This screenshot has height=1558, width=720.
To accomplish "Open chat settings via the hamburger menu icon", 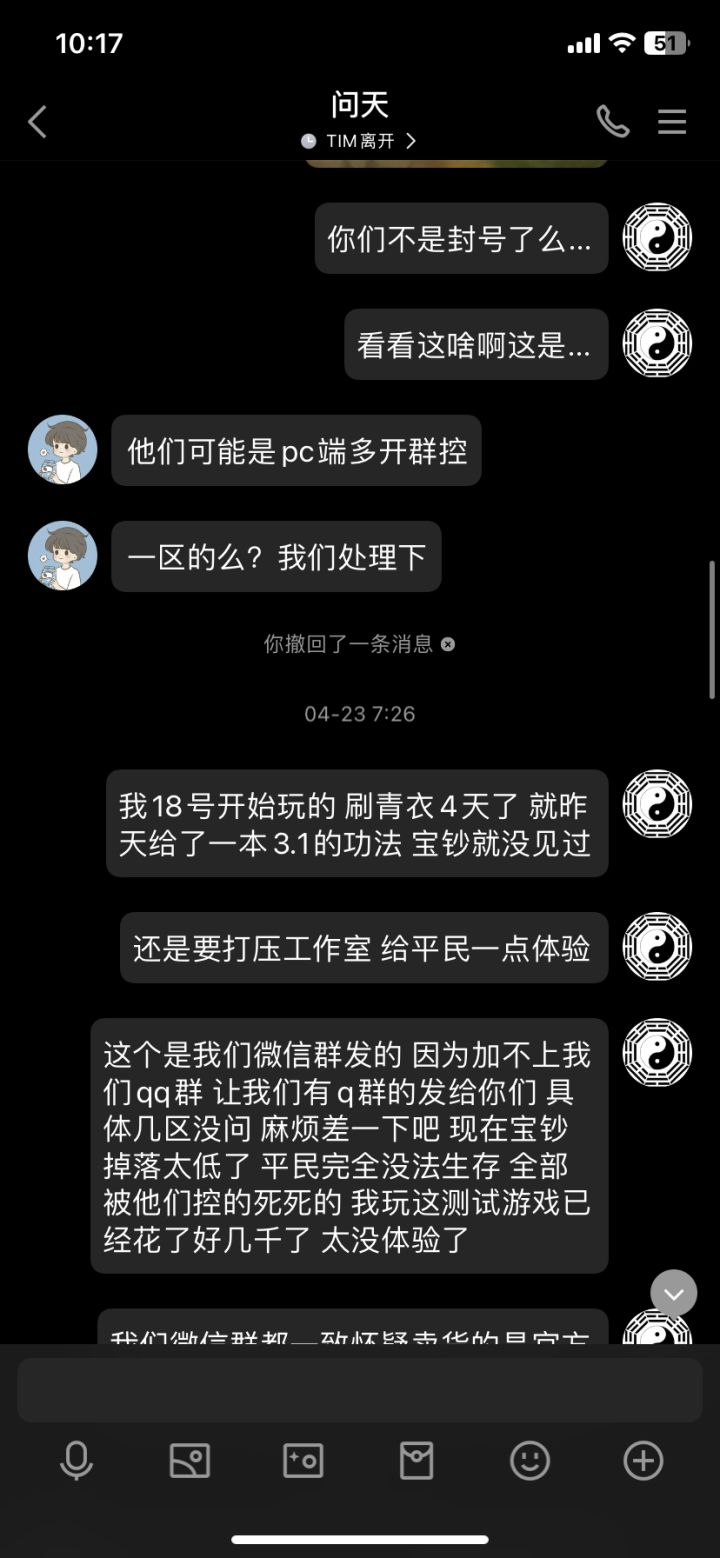I will click(671, 121).
